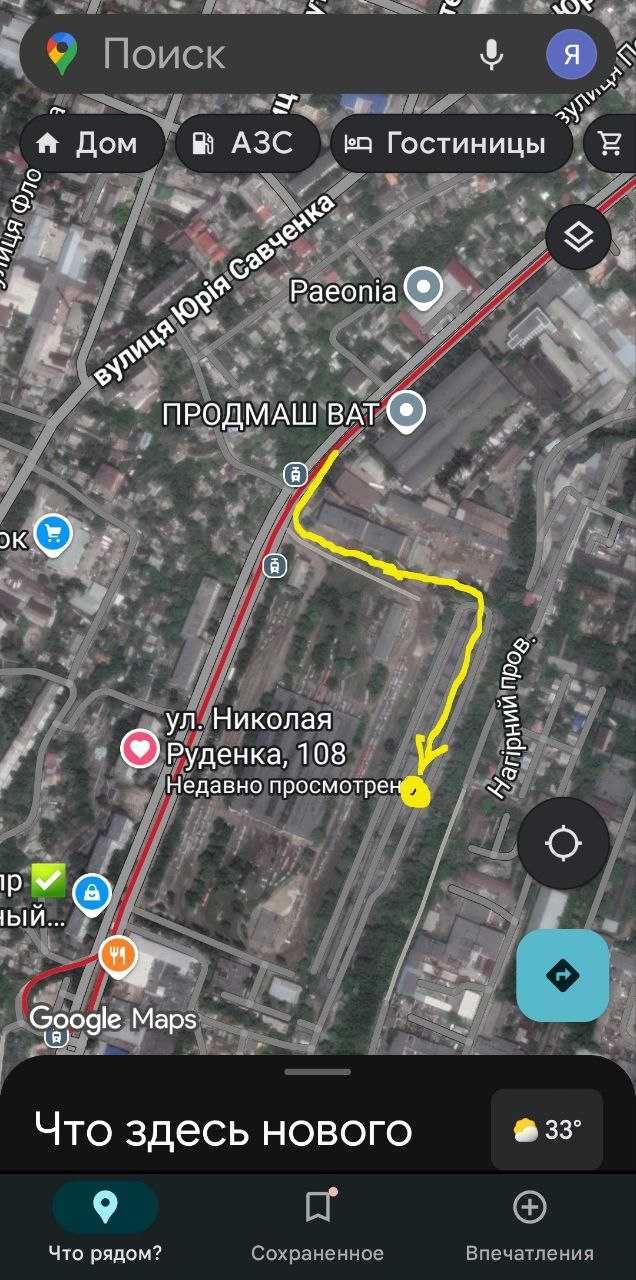Viewport: 636px width, 1280px height.
Task: Open the Paeonia place marker
Action: (425, 289)
